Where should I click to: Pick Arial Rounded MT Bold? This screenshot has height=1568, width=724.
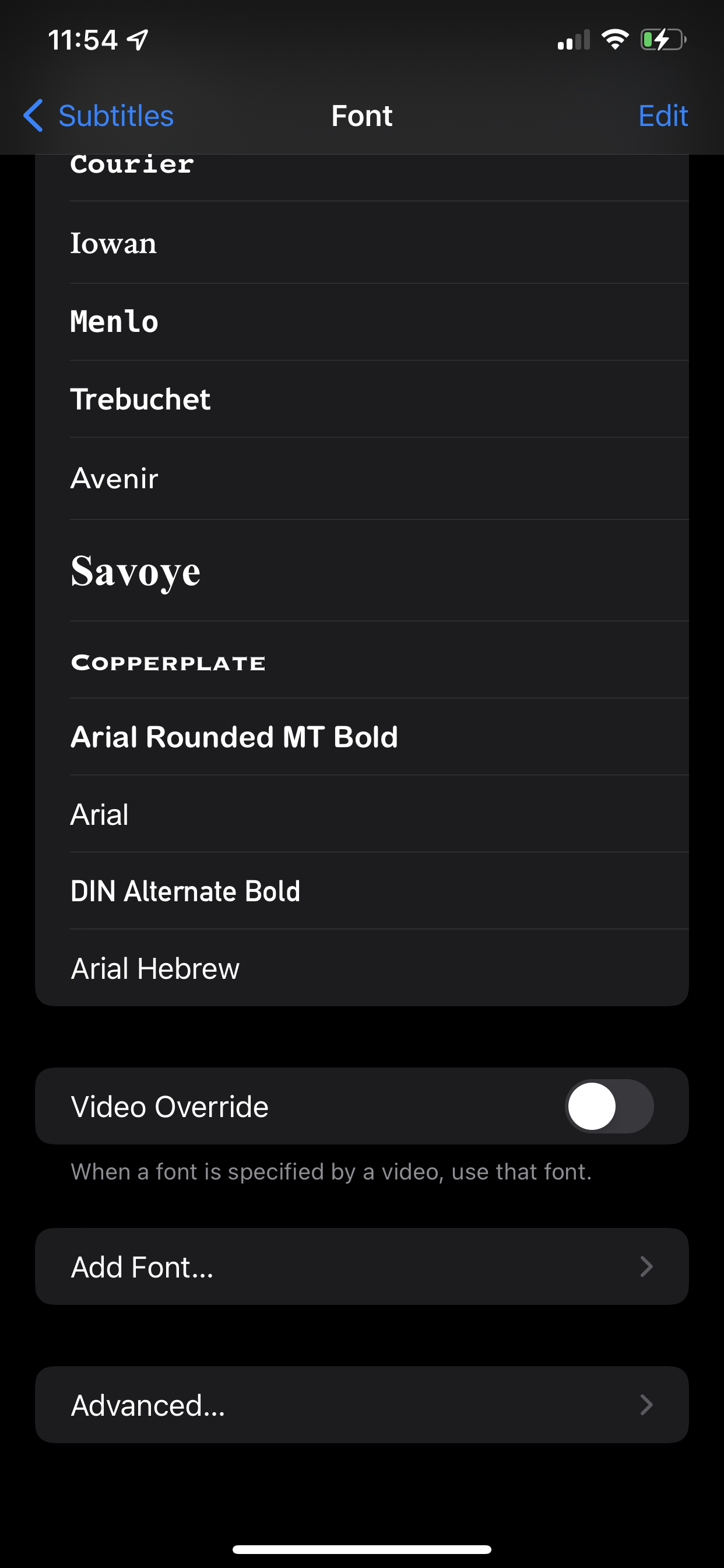point(361,737)
